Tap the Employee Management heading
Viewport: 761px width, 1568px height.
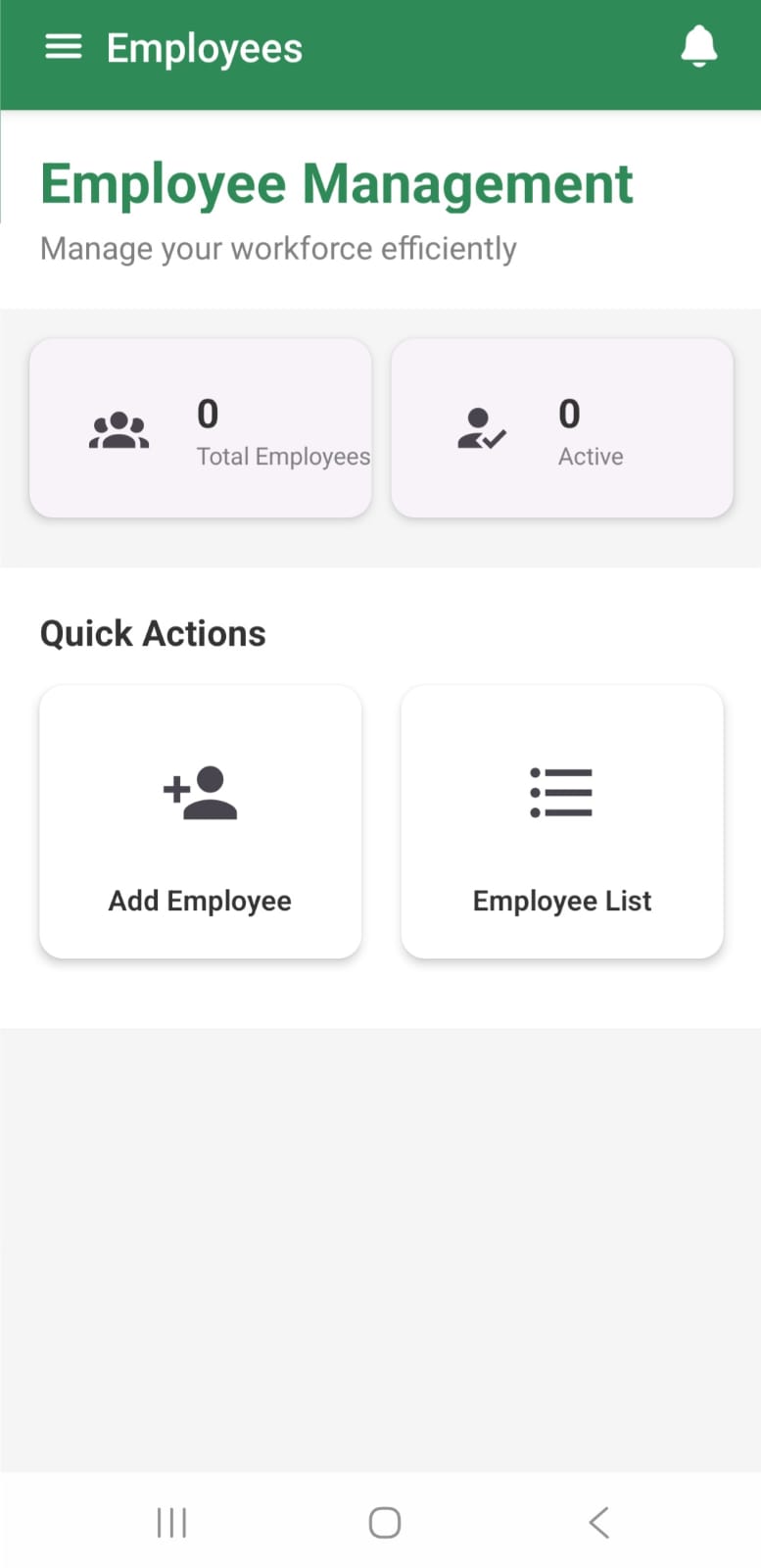tap(337, 183)
